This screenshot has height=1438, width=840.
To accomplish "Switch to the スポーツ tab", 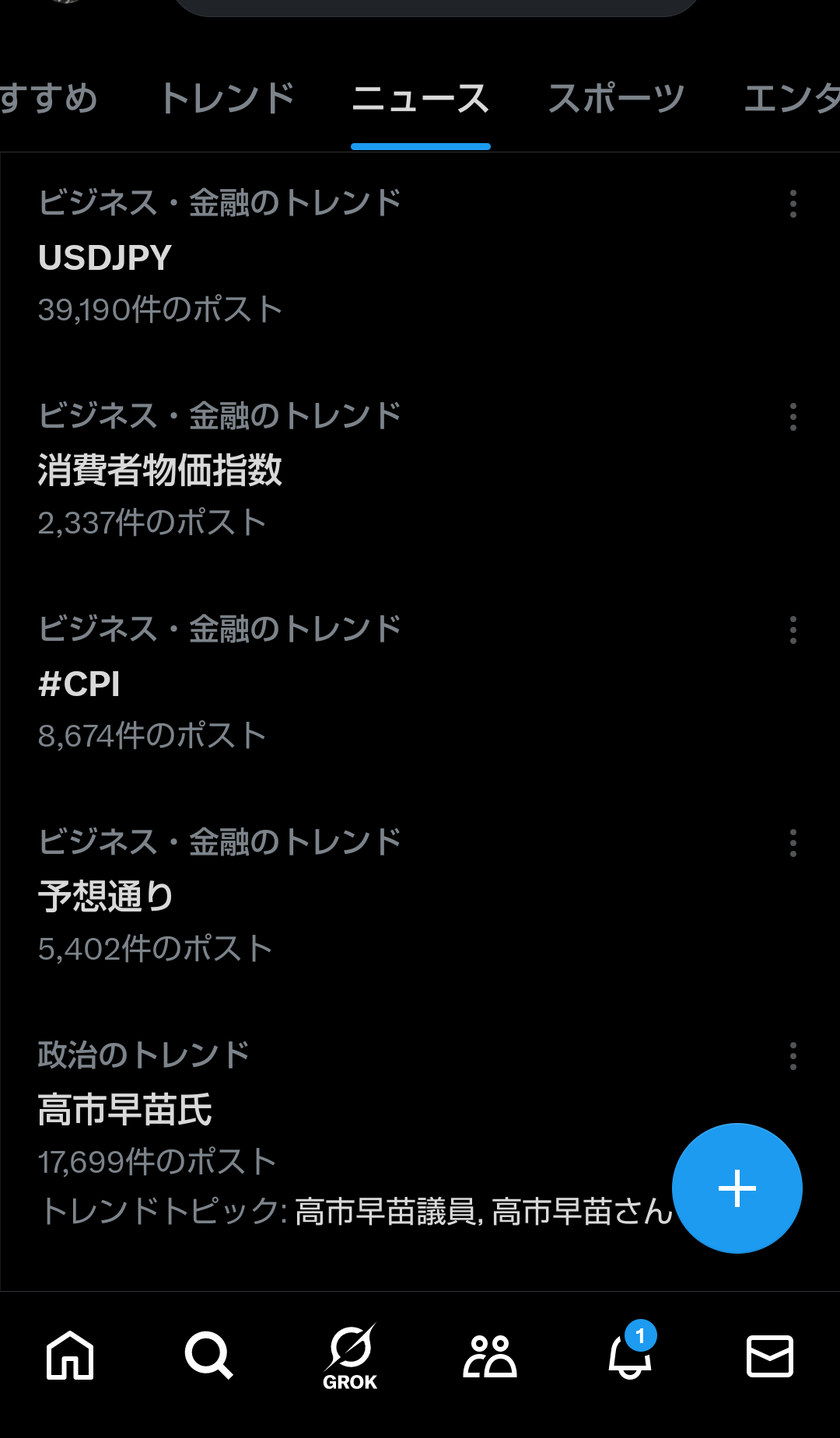I will (616, 99).
